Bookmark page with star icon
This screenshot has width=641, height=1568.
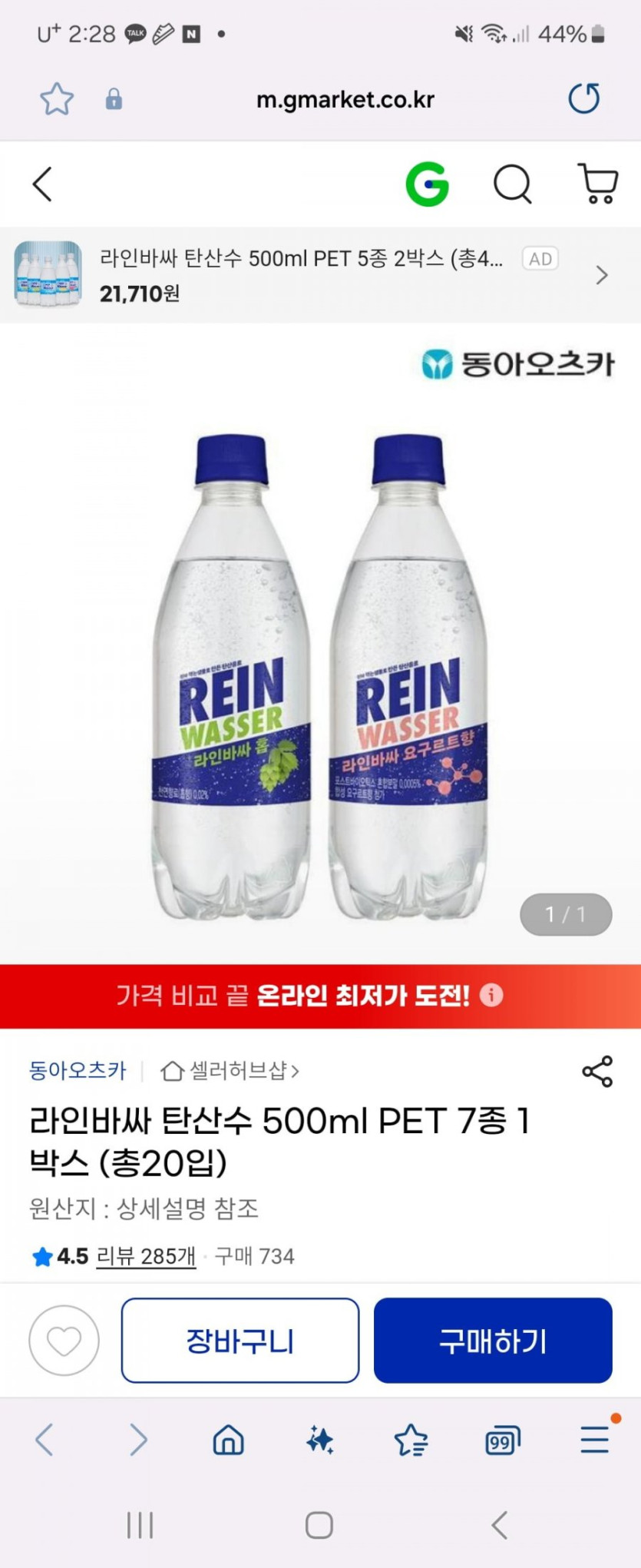tap(57, 99)
